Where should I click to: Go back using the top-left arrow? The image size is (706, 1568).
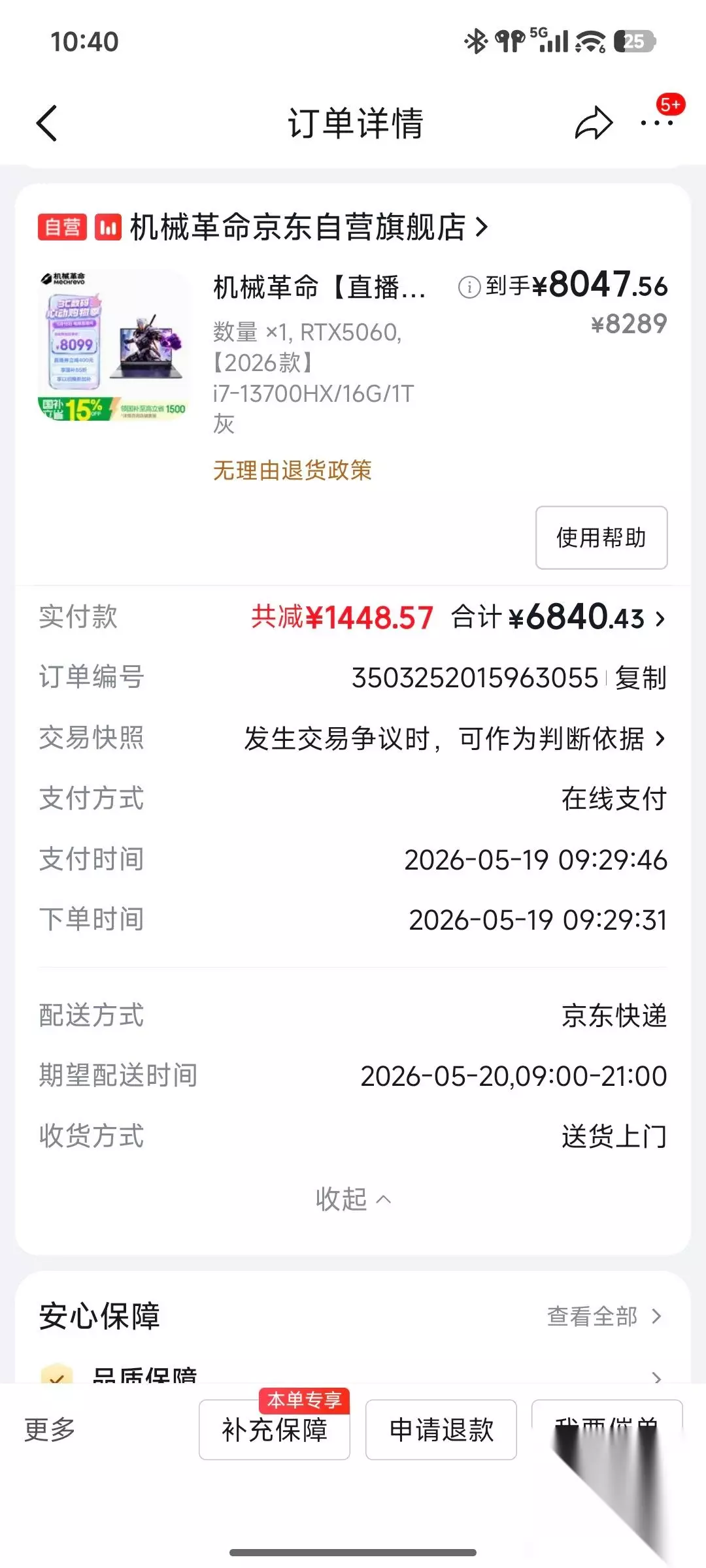point(47,123)
